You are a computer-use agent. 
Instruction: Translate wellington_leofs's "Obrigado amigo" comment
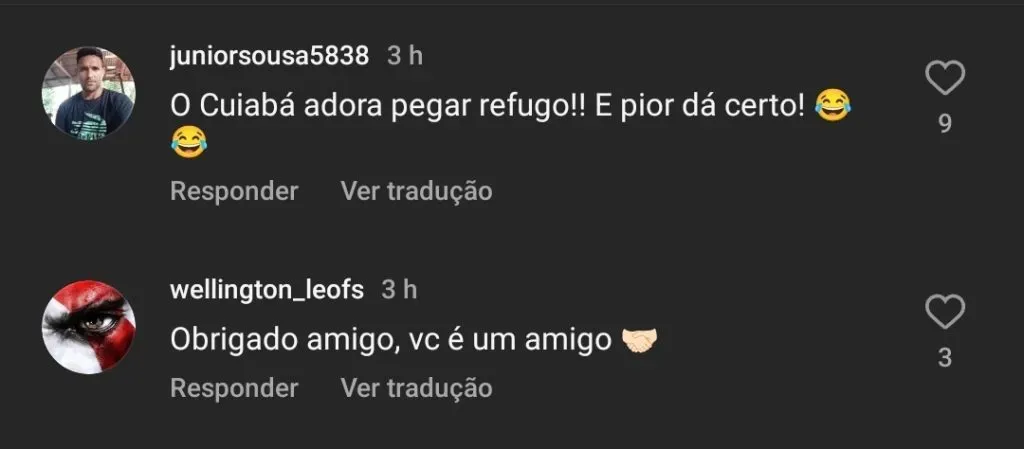click(416, 387)
